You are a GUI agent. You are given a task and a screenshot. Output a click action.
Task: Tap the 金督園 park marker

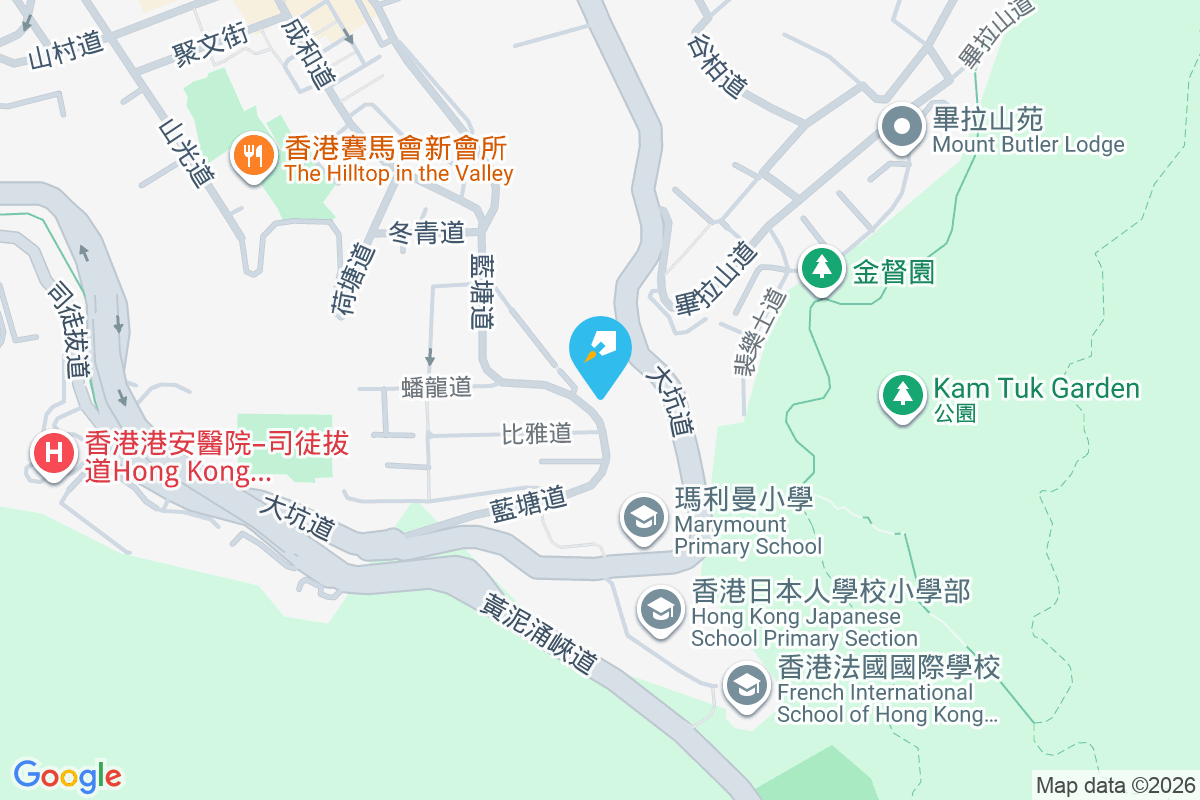pyautogui.click(x=822, y=270)
